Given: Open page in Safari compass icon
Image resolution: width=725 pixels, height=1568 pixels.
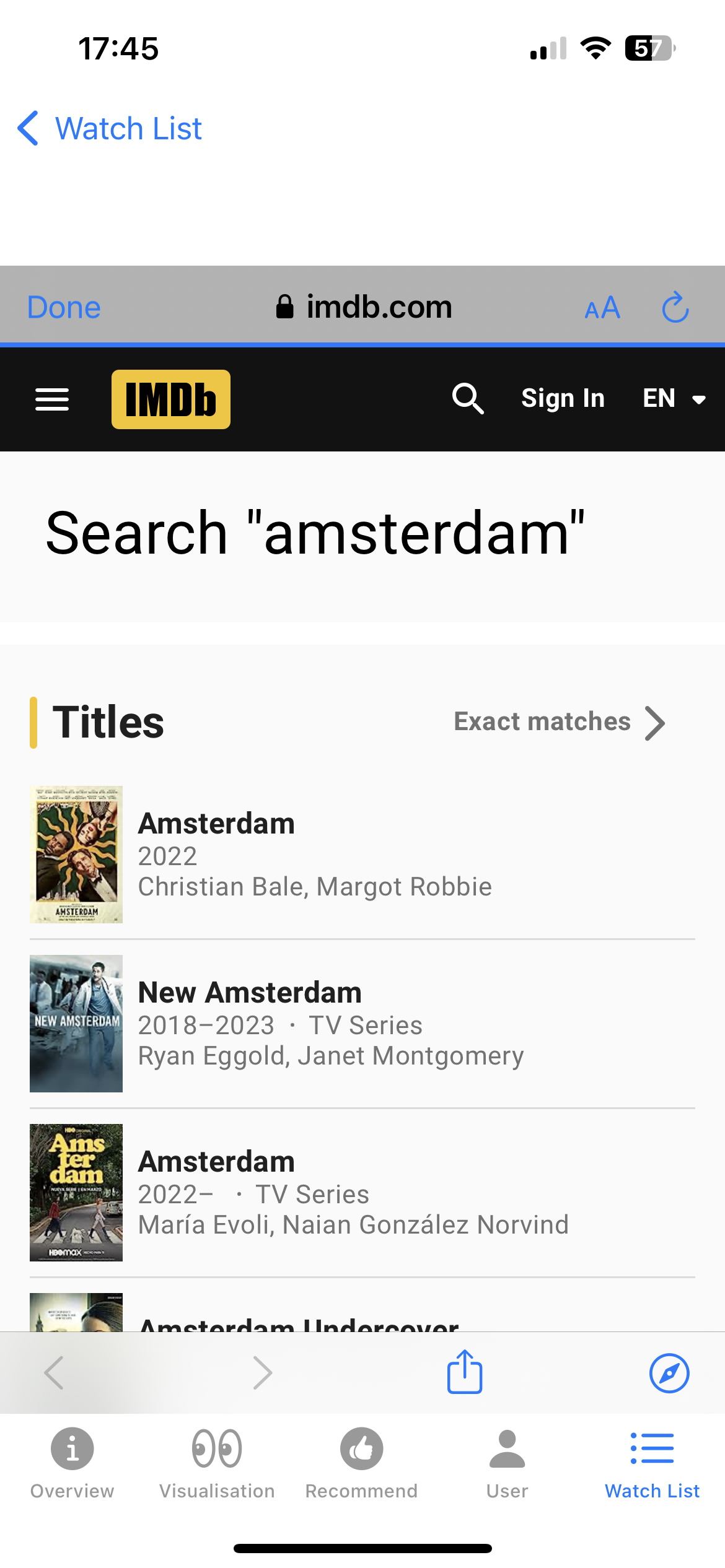Looking at the screenshot, I should coord(669,1373).
